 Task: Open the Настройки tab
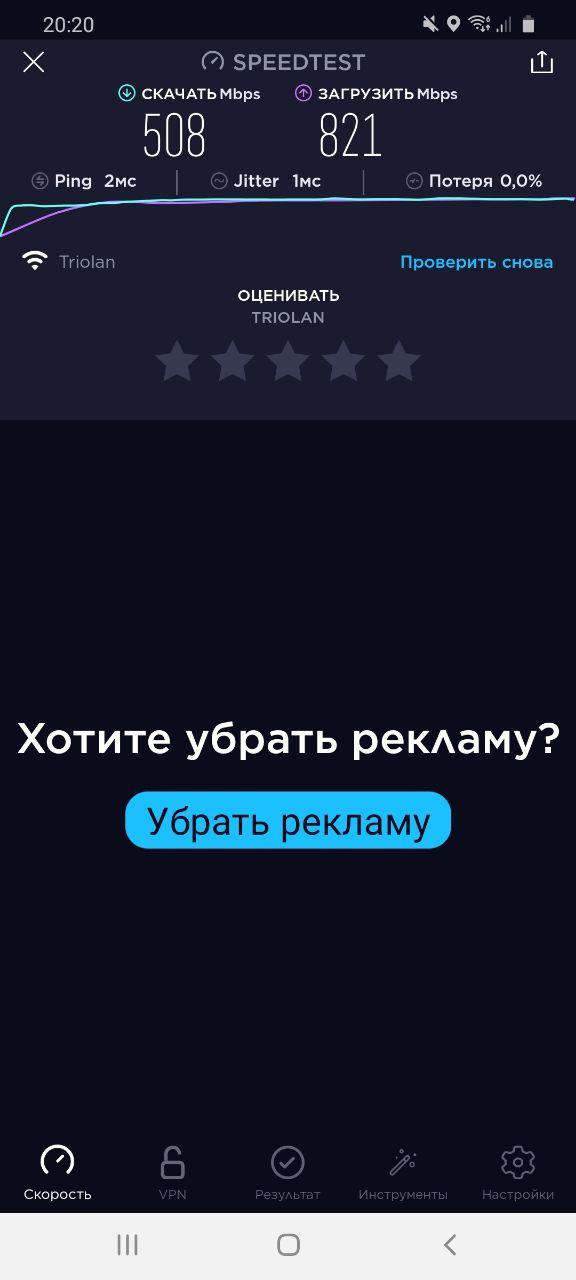(518, 1173)
